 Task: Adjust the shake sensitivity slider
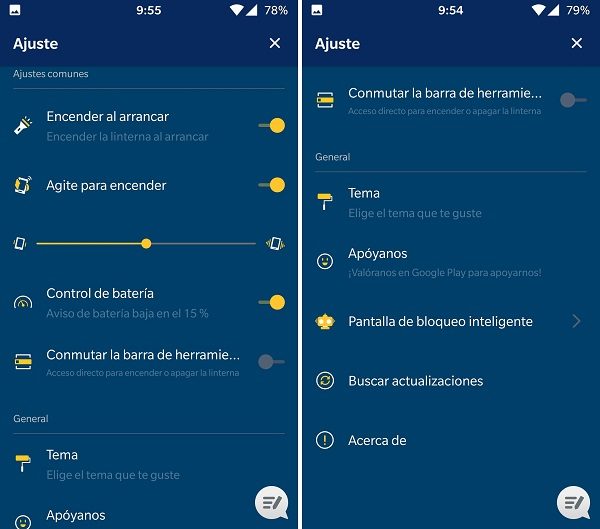pyautogui.click(x=146, y=243)
